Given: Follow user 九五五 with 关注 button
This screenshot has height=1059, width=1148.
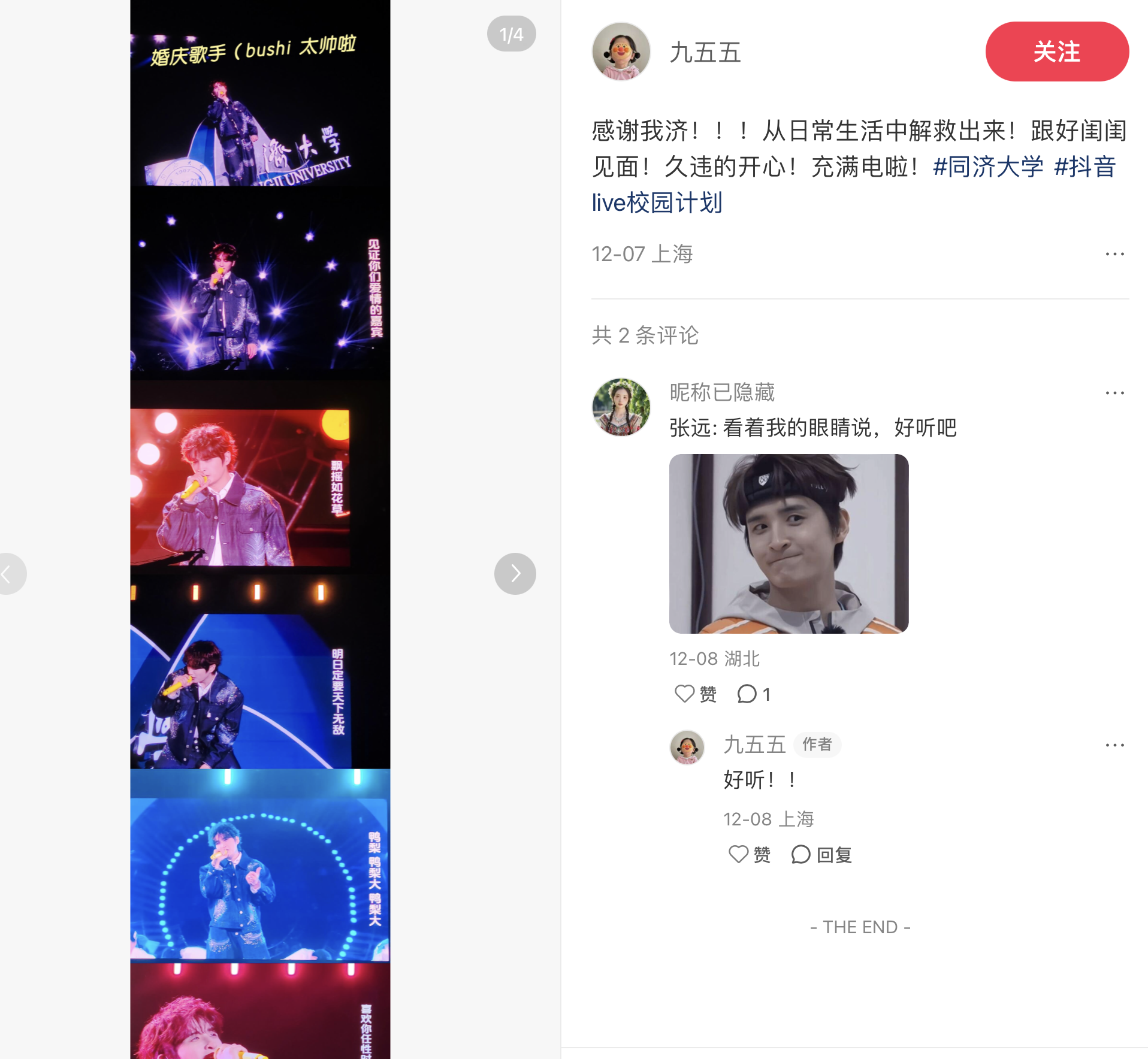Looking at the screenshot, I should pos(1056,52).
